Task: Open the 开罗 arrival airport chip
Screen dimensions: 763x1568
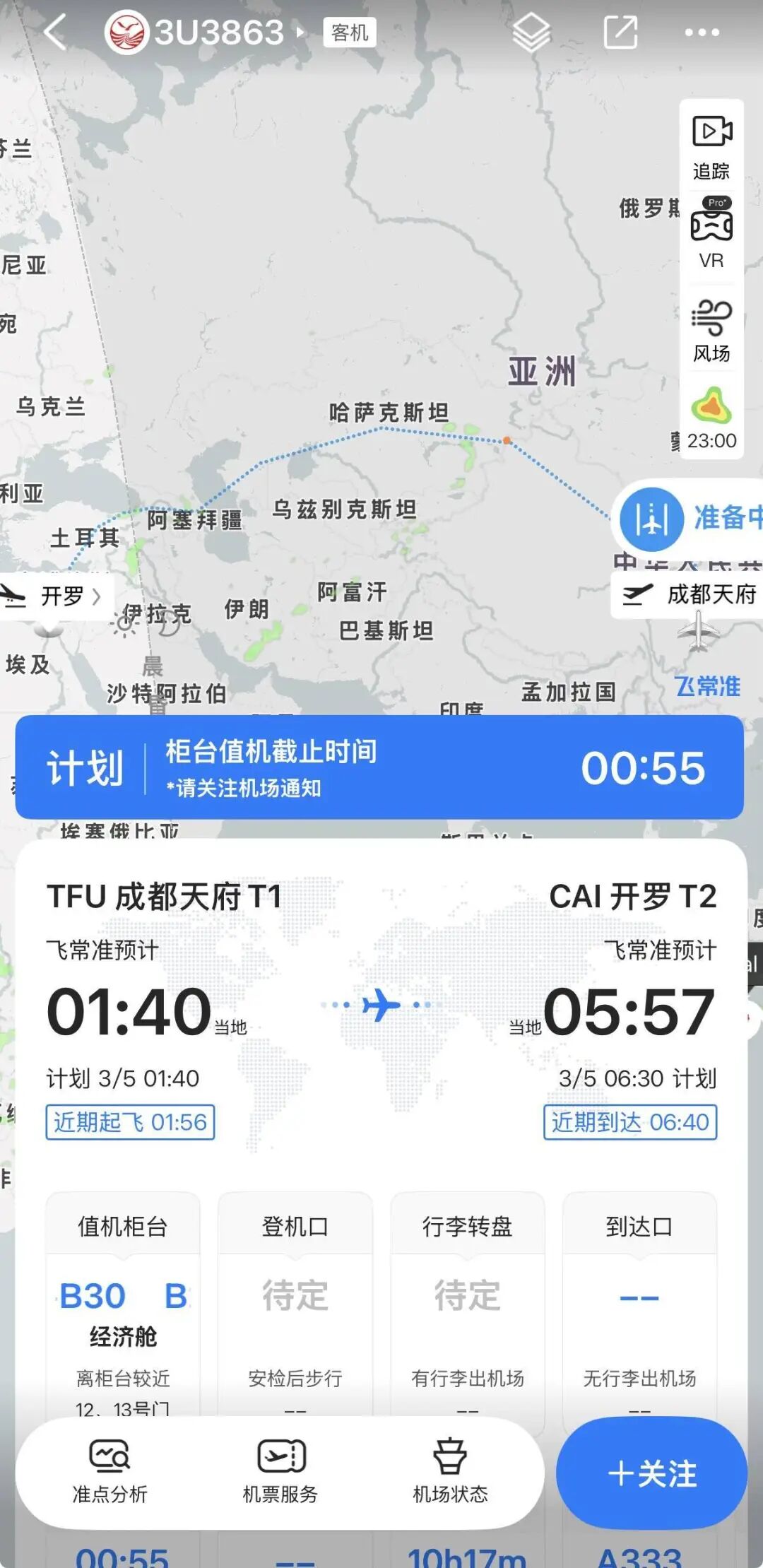Action: coord(57,596)
